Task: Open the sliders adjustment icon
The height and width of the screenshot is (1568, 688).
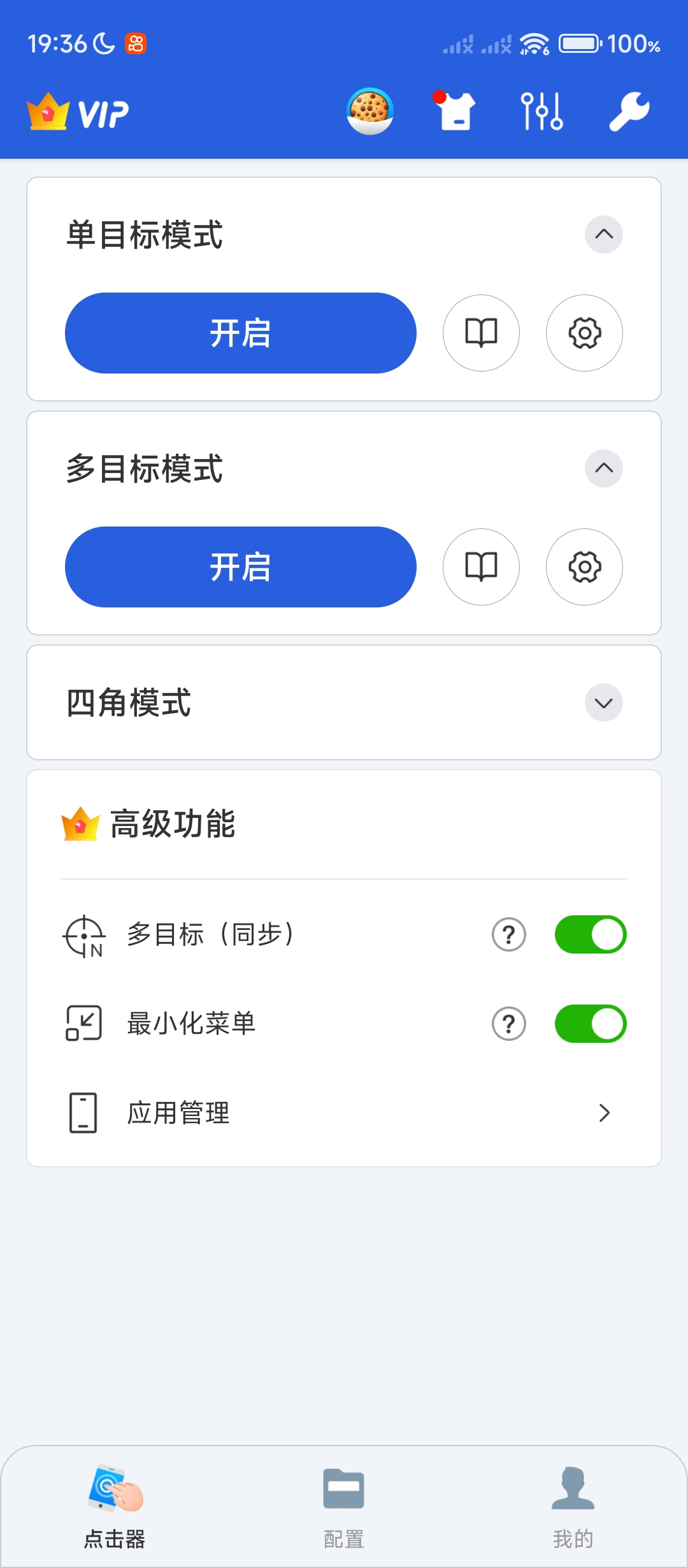Action: 541,112
